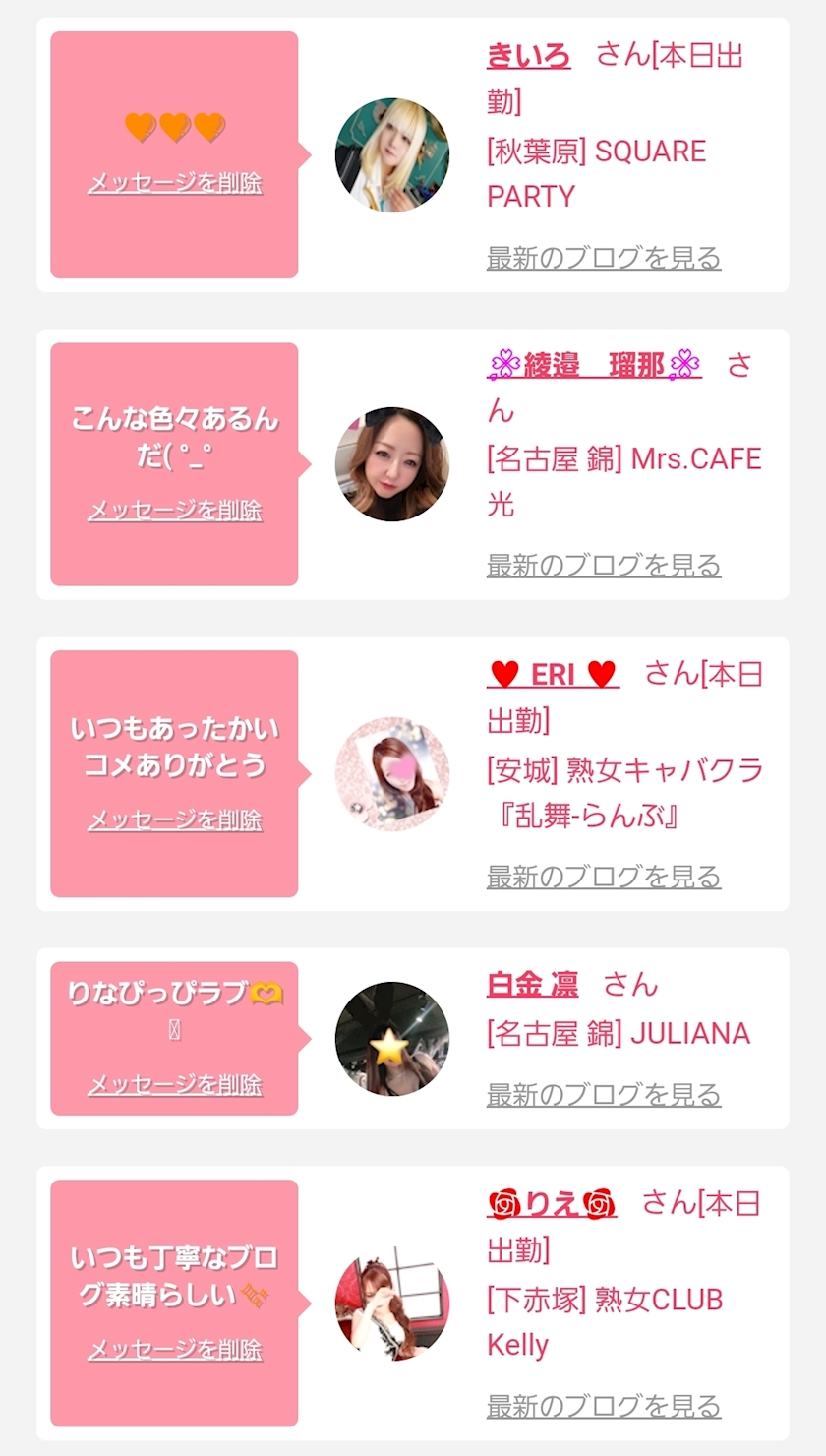Tap 綾邉 瑠那's profile photo
Screen dimensions: 826x1456
pos(392,464)
